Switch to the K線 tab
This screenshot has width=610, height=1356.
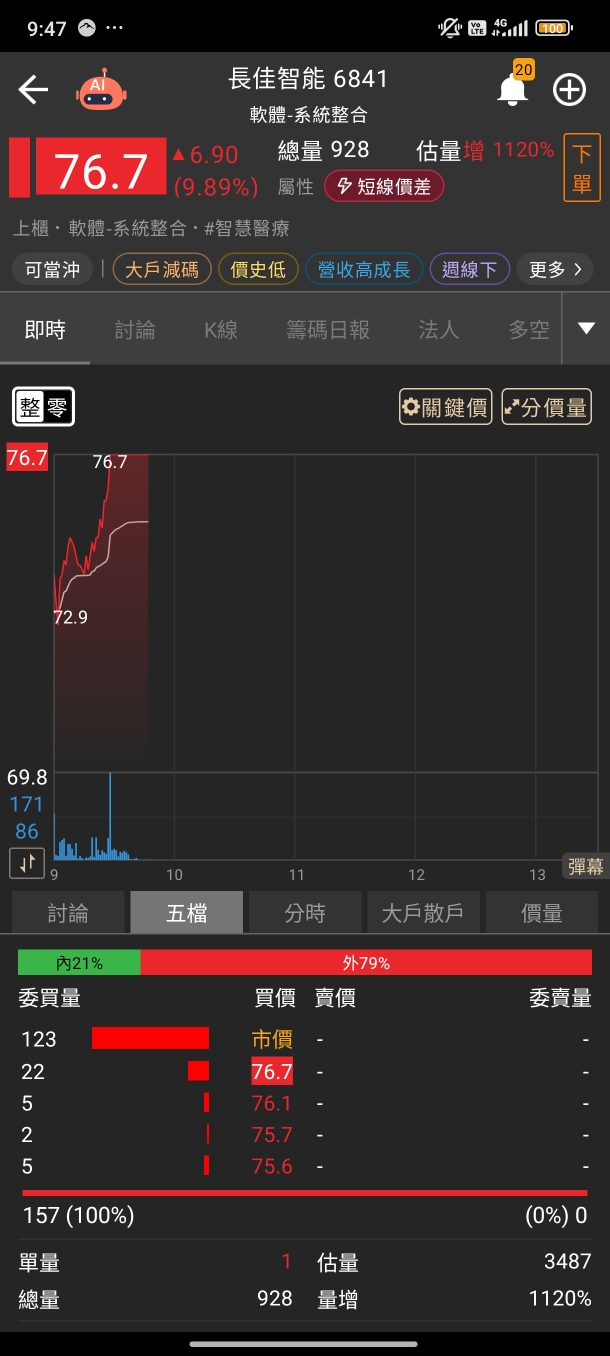(x=221, y=330)
